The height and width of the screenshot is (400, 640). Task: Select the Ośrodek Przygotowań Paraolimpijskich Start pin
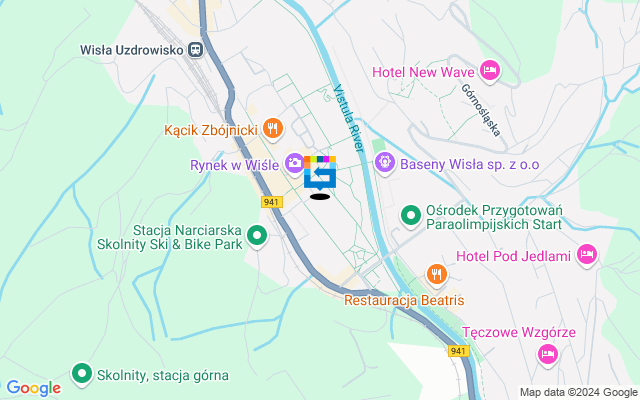[411, 215]
